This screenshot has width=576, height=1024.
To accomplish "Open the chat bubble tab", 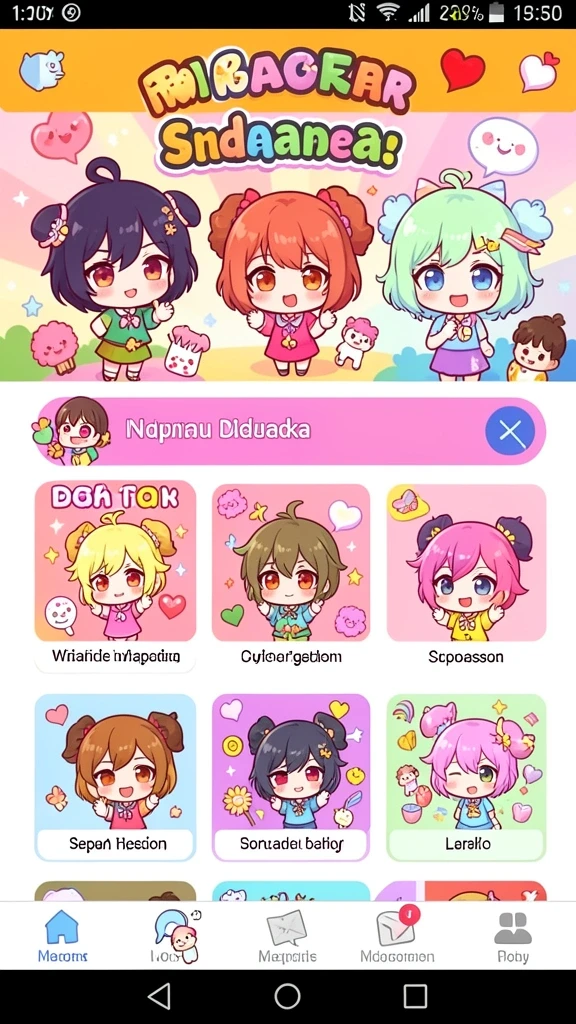I will [x=175, y=937].
